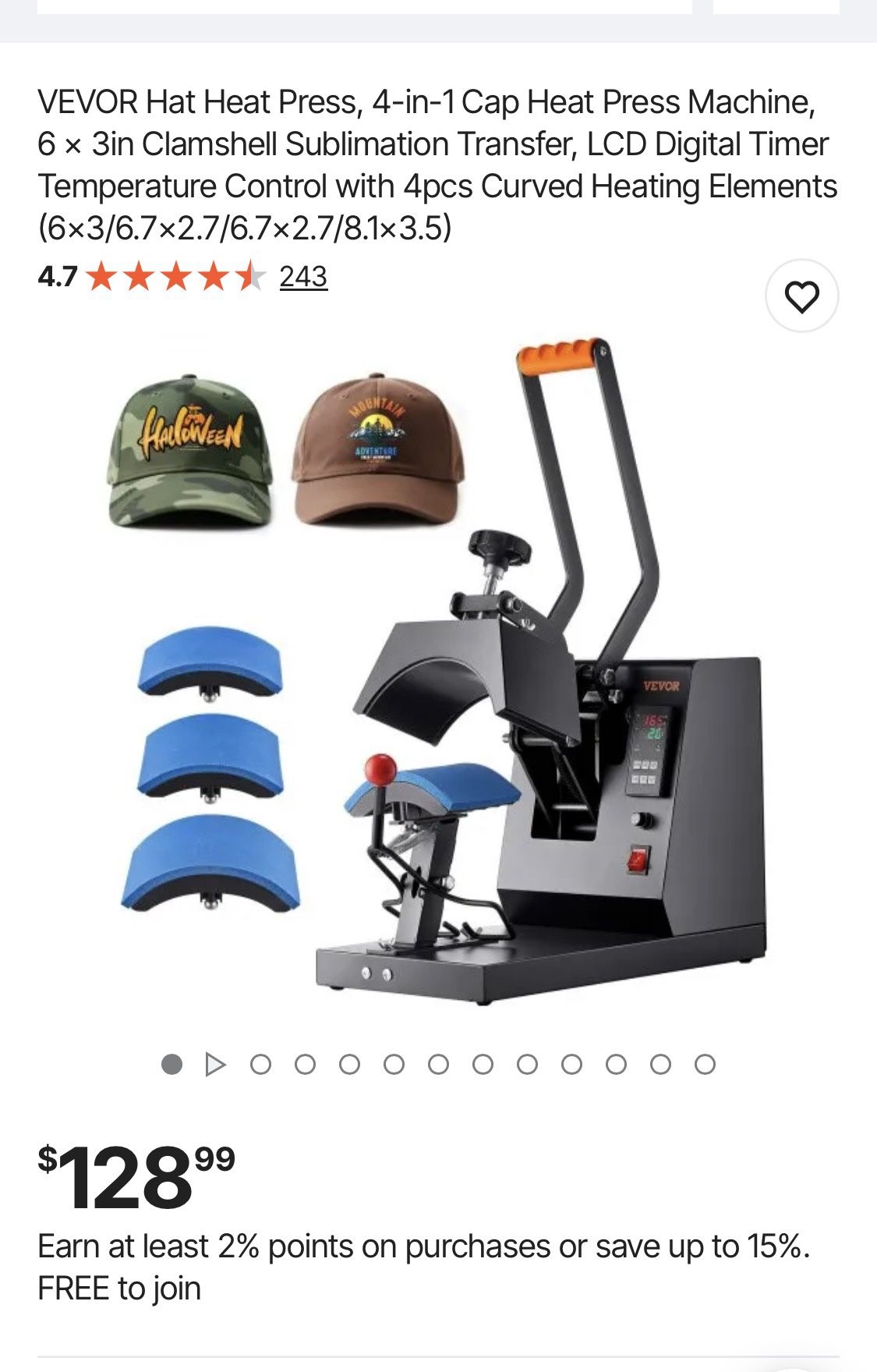Add the VEVOR heat press to favorites

(801, 296)
